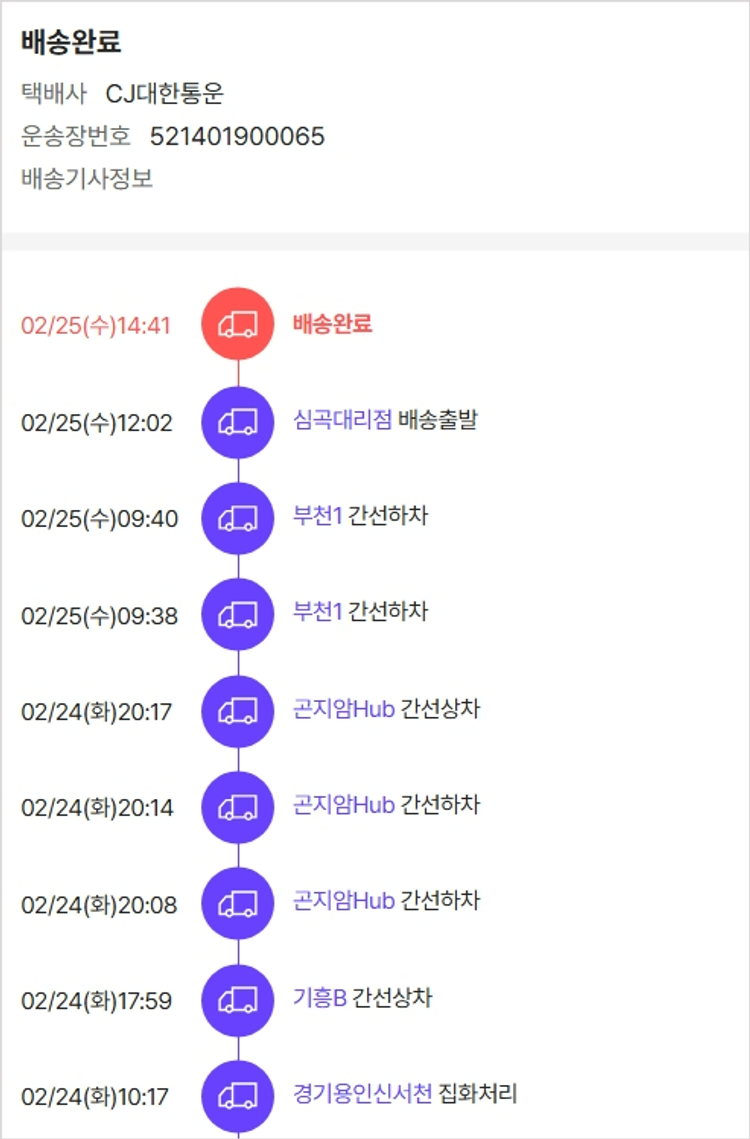Tap the 기흥B location link
The width and height of the screenshot is (750, 1139).
point(319,998)
